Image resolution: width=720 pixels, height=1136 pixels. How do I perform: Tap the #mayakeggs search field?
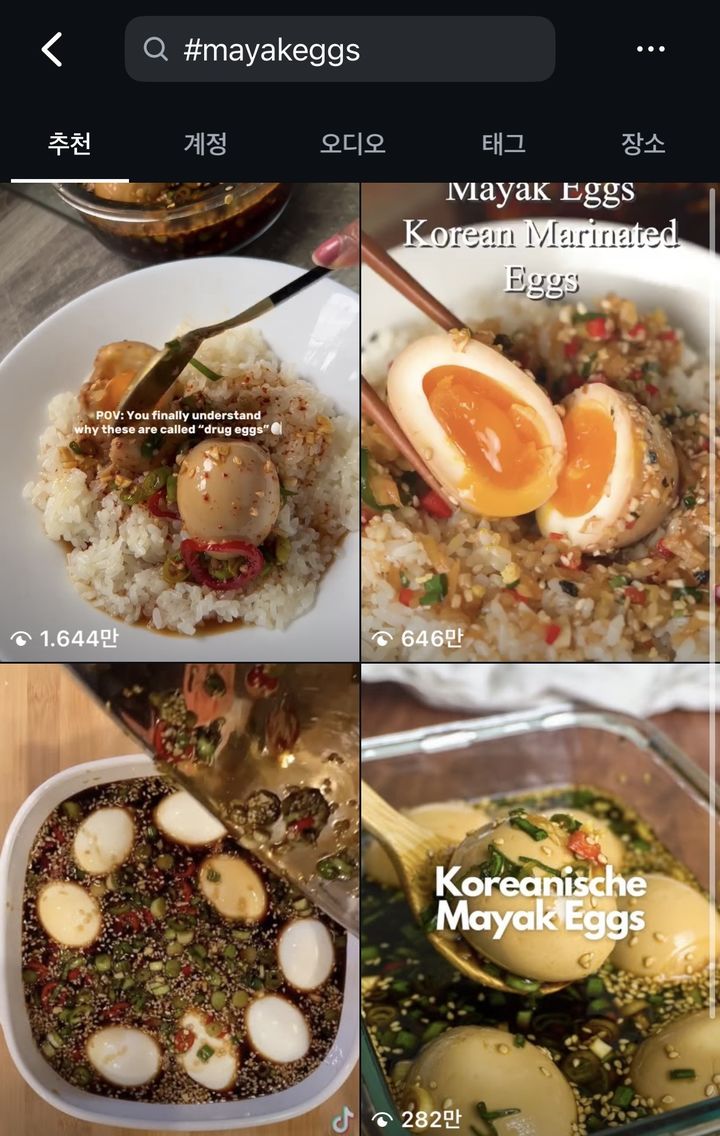pos(339,49)
